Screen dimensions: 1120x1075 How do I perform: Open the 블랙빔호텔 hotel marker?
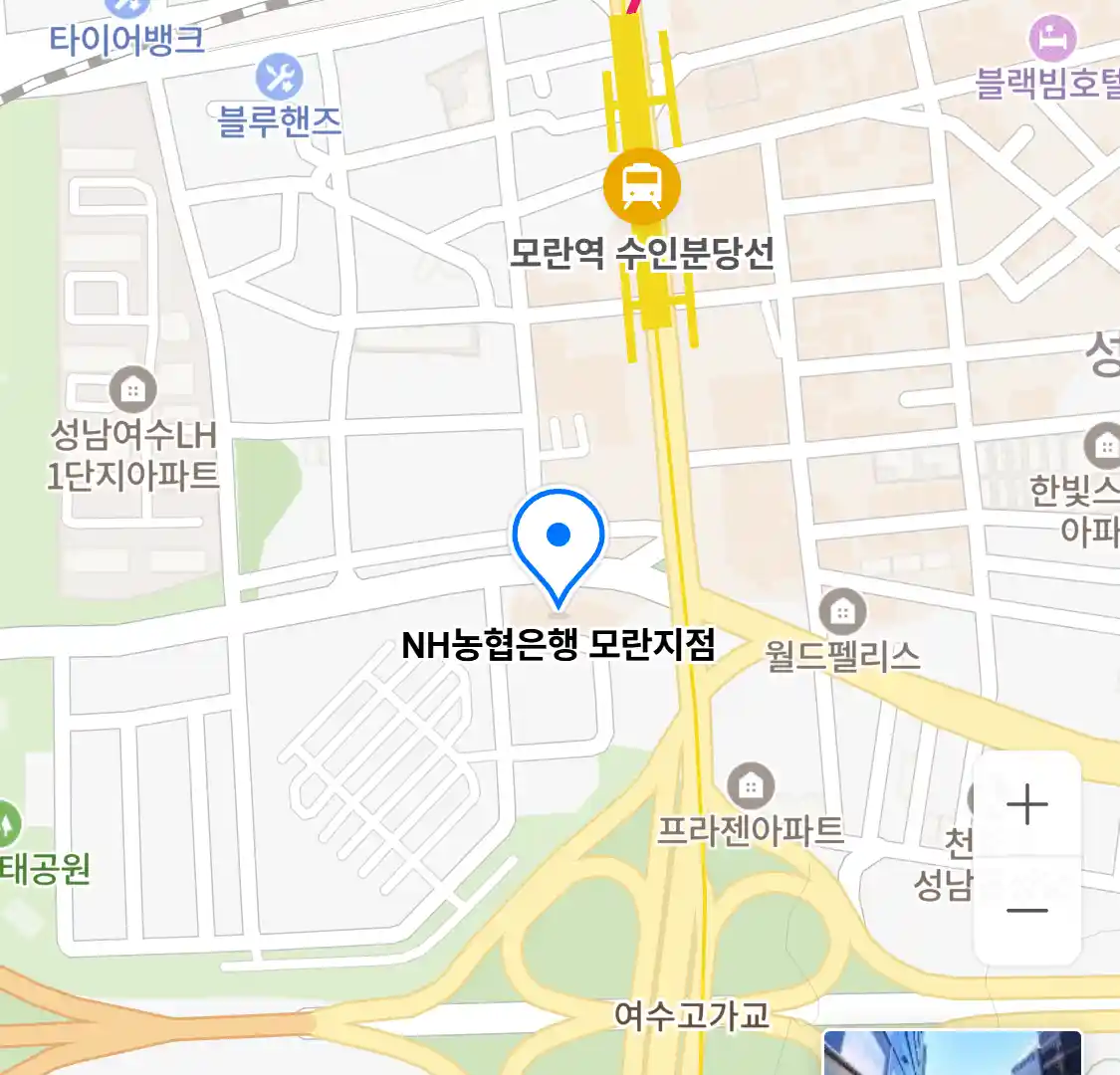click(x=1052, y=40)
